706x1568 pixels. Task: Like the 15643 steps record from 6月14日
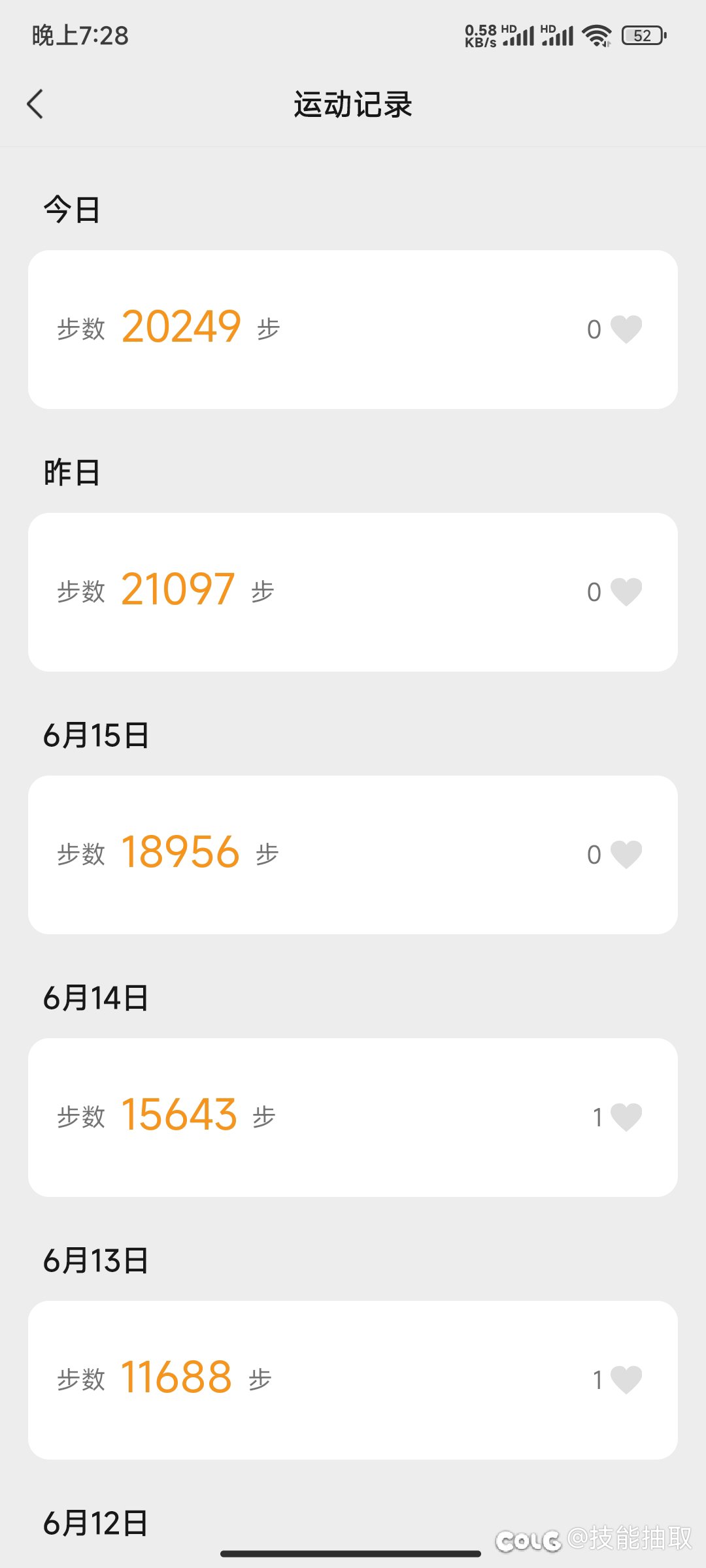click(x=626, y=1117)
